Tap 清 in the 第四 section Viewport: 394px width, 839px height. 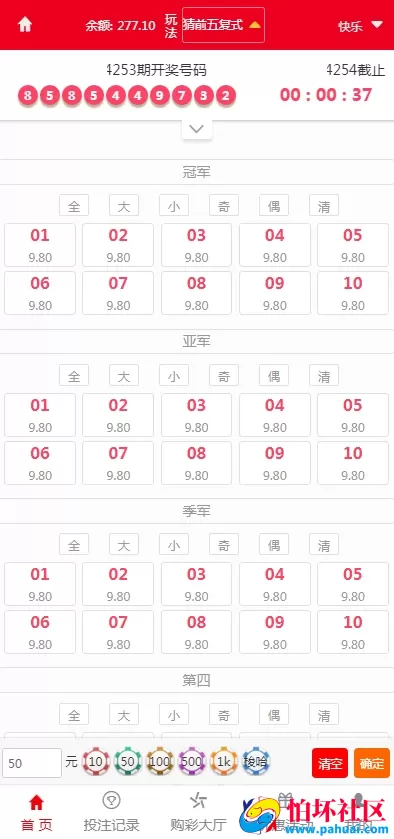coord(324,714)
